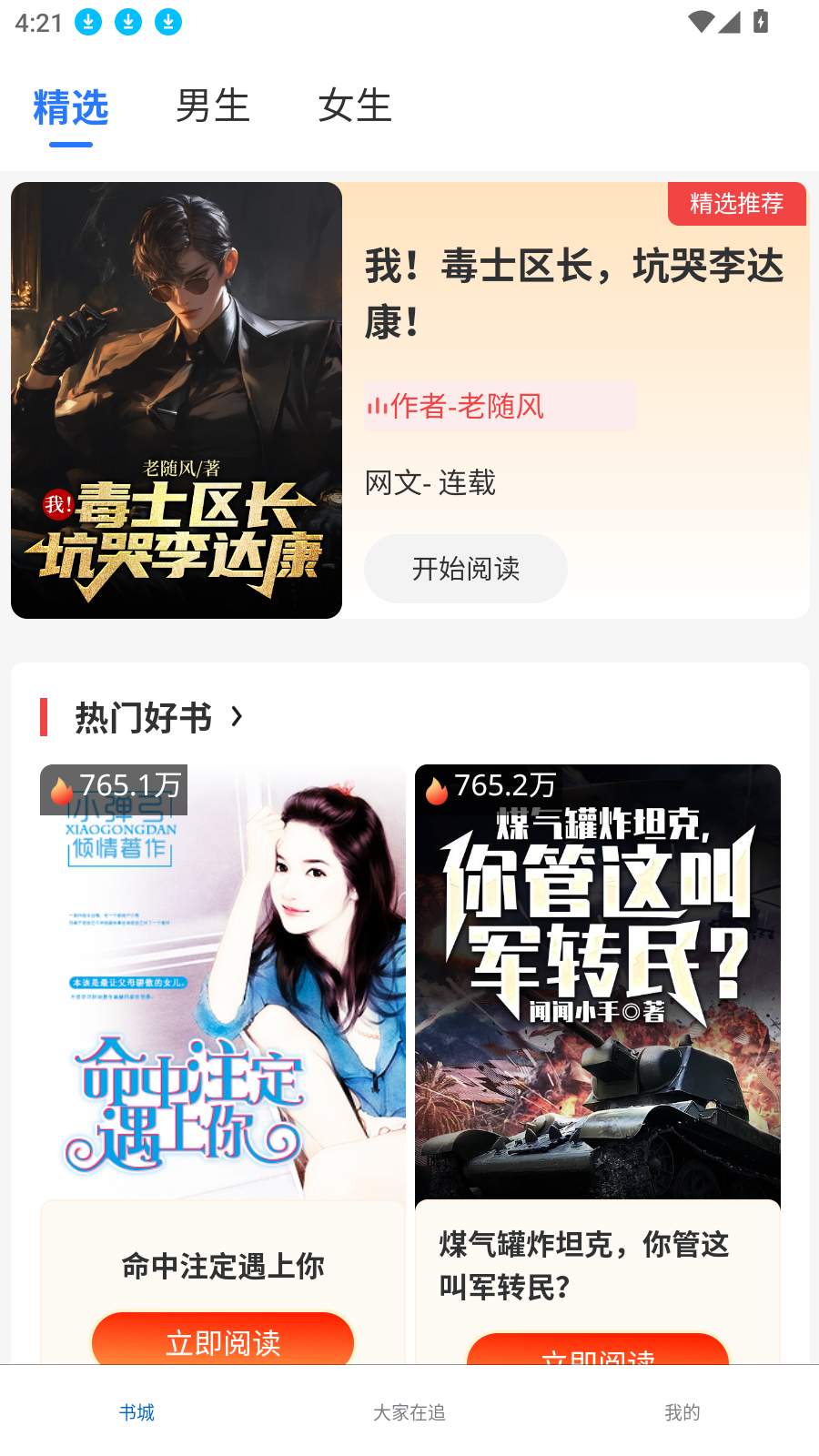Viewport: 819px width, 1456px height.
Task: Tap the 大家在追 icon in bottom navigation
Action: pos(409,1411)
